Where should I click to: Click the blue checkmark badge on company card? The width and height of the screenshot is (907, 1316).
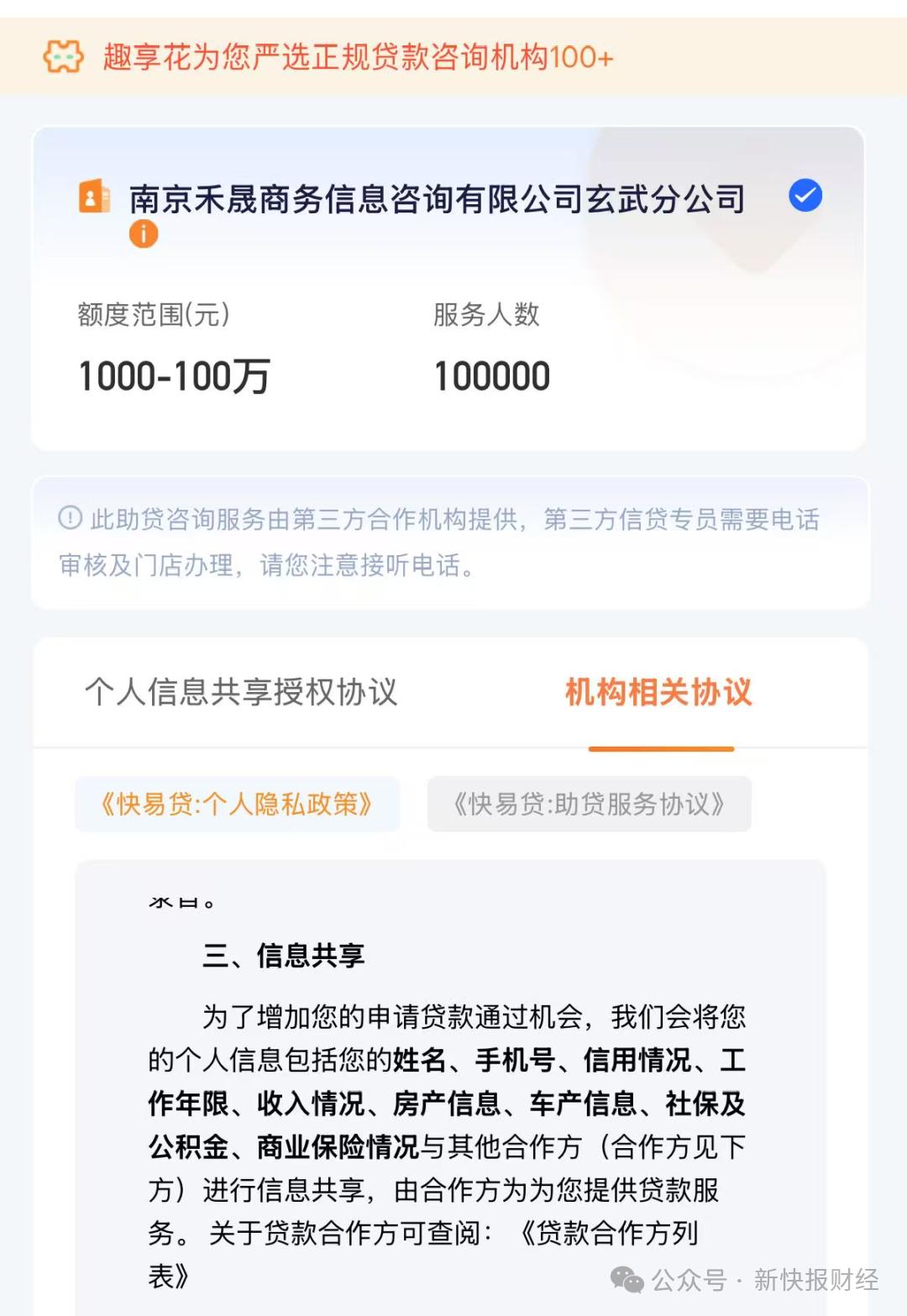[x=804, y=196]
